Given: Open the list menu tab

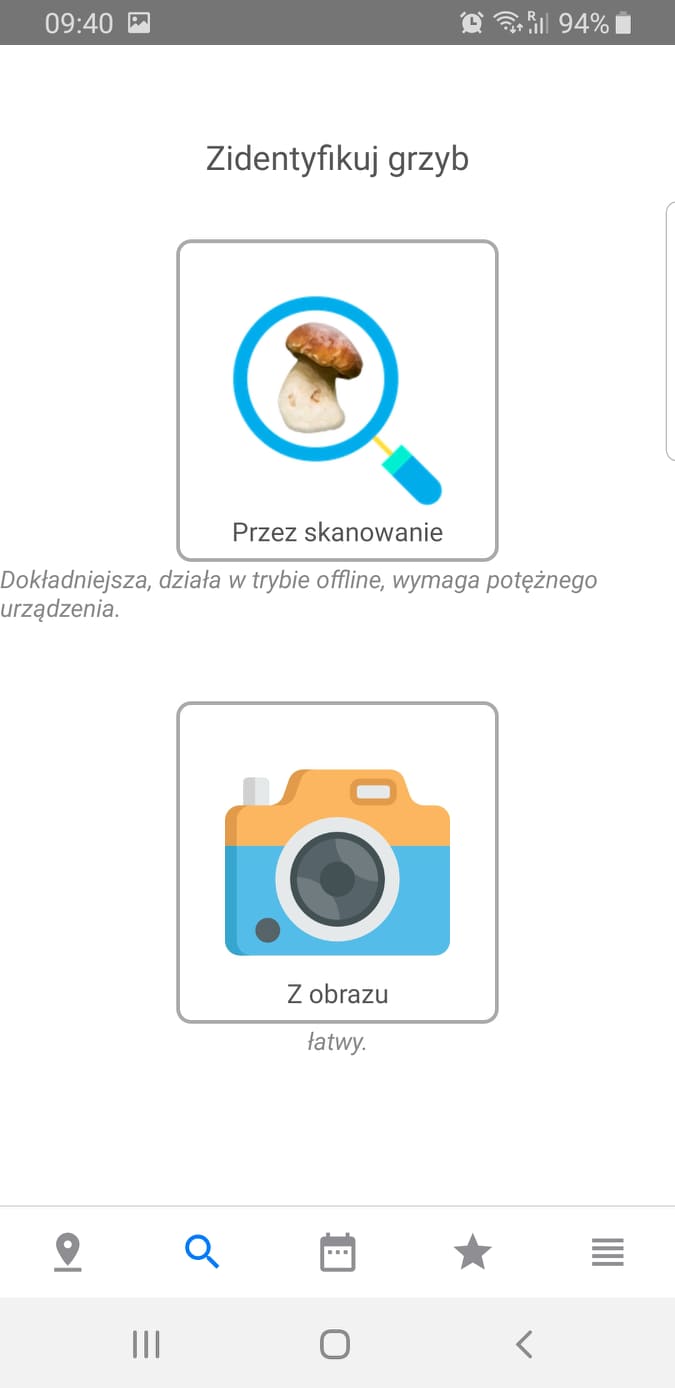Looking at the screenshot, I should click(x=607, y=1252).
